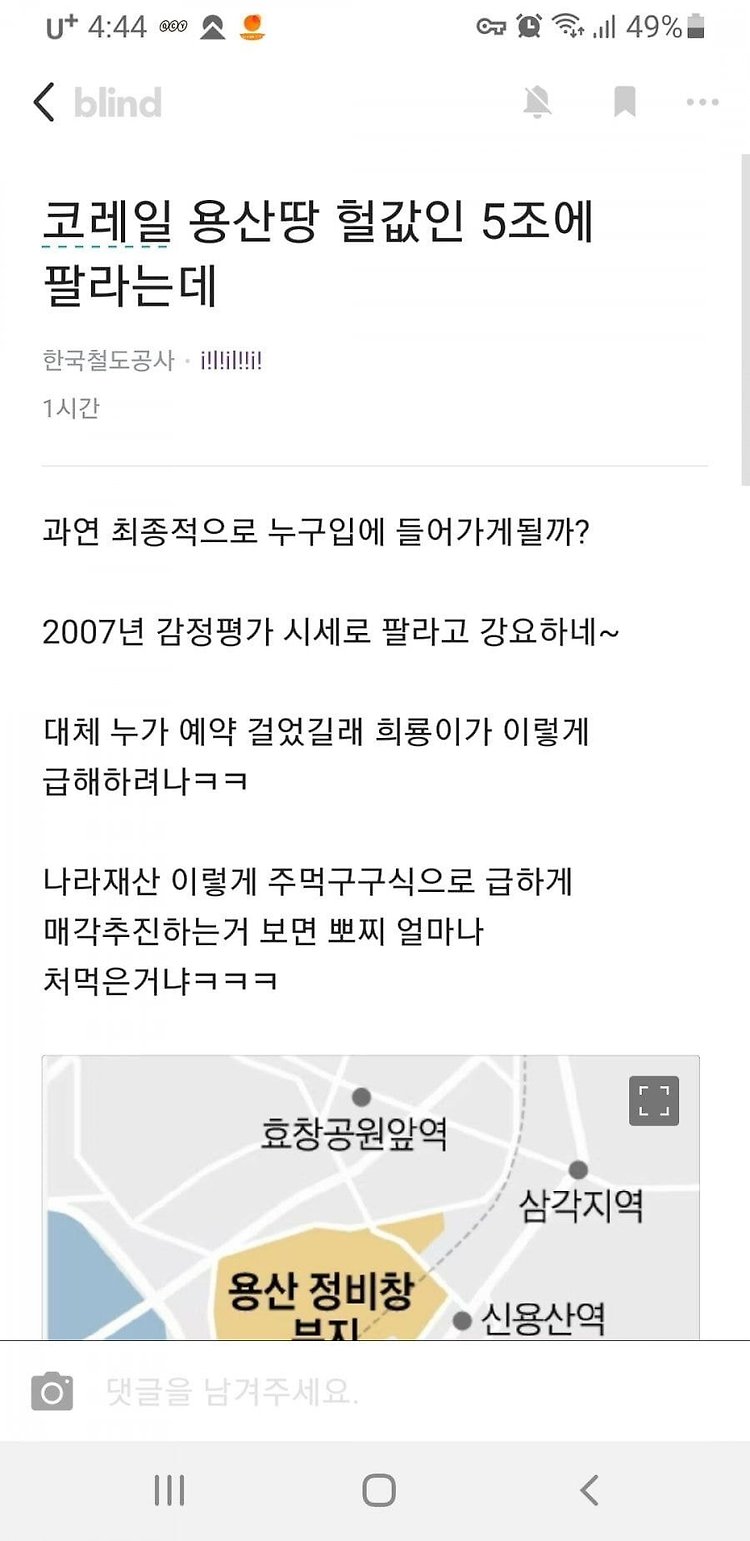Open the three-dot overflow menu
This screenshot has width=750, height=1541.
click(702, 102)
